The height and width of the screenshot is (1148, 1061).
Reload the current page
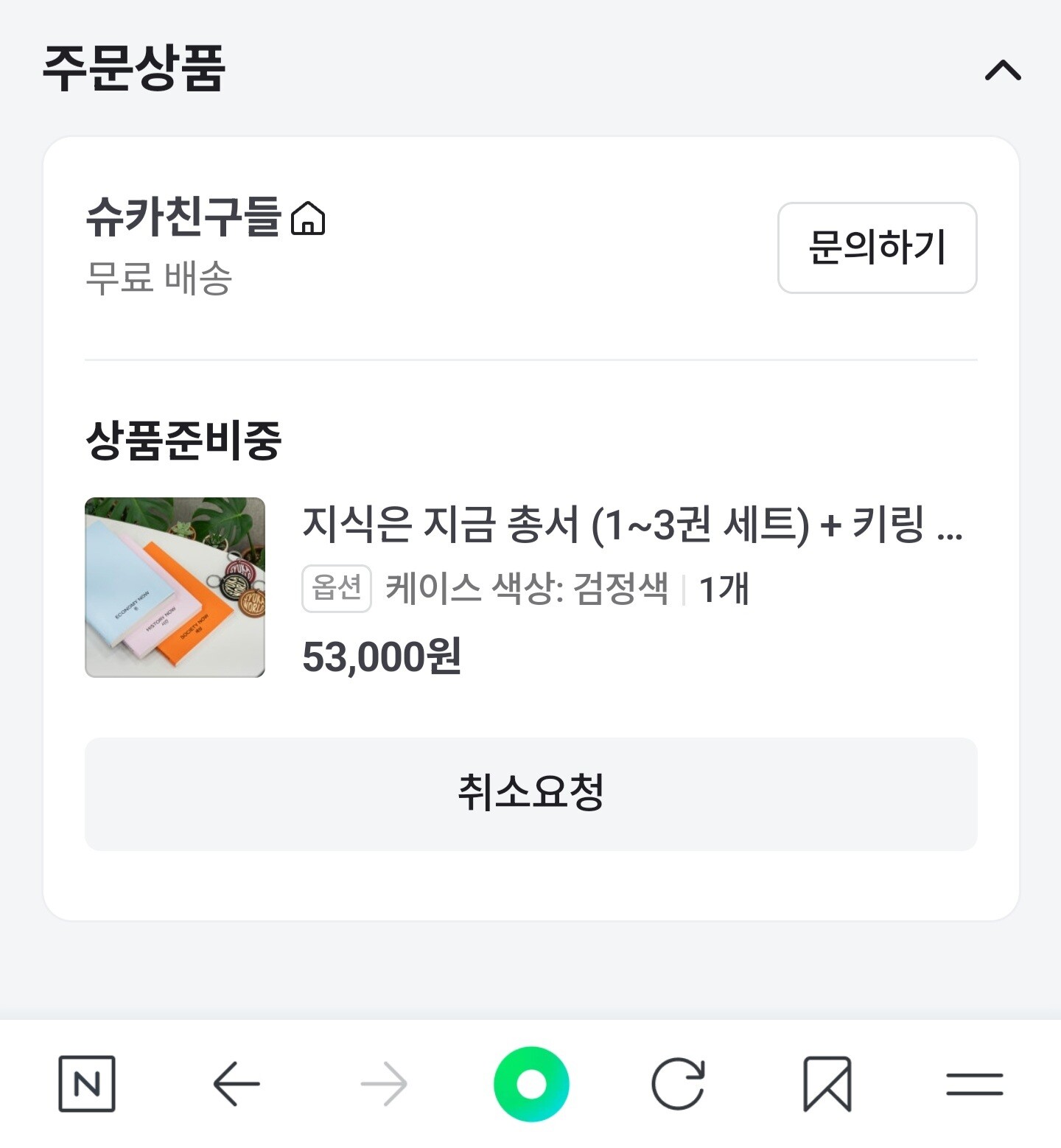pos(678,1083)
